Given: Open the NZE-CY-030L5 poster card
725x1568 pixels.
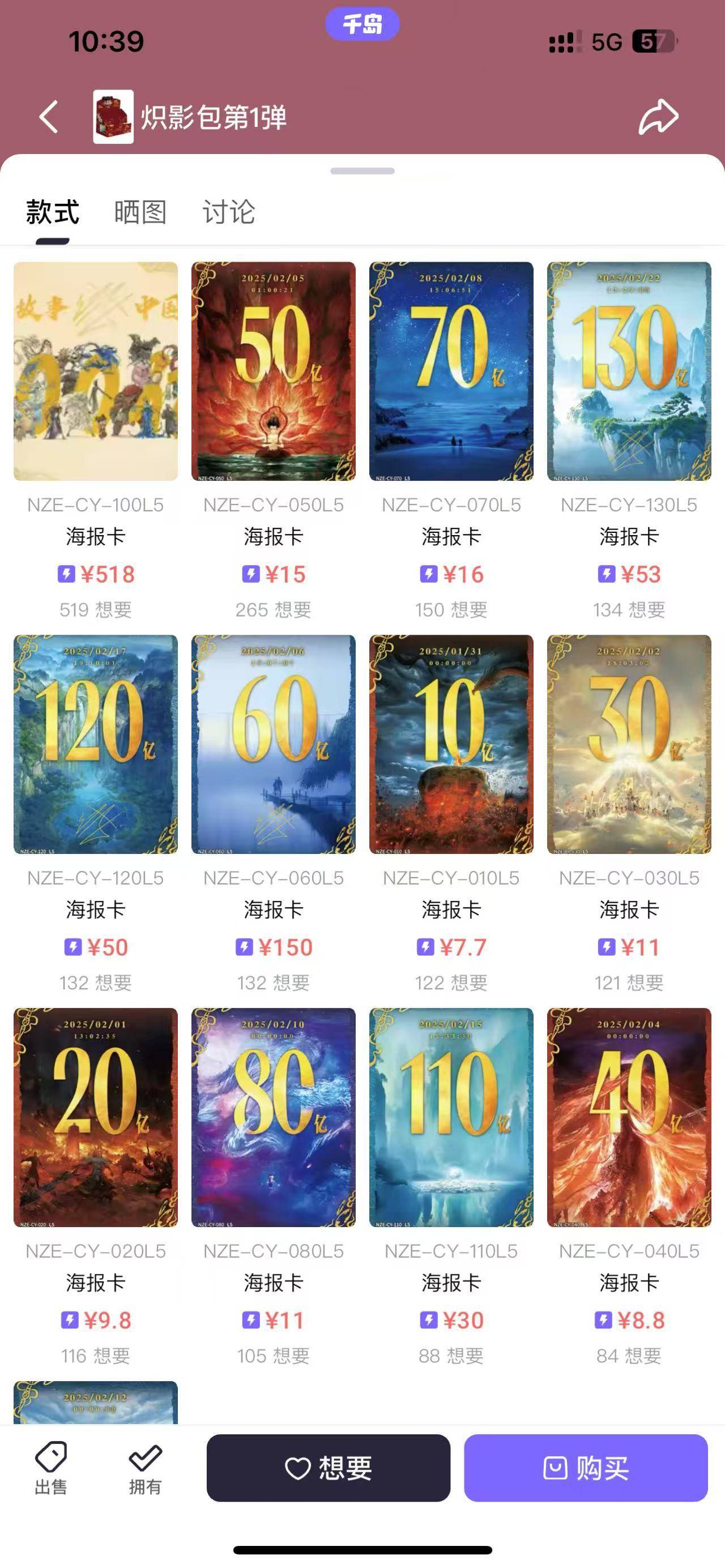Looking at the screenshot, I should (x=629, y=744).
